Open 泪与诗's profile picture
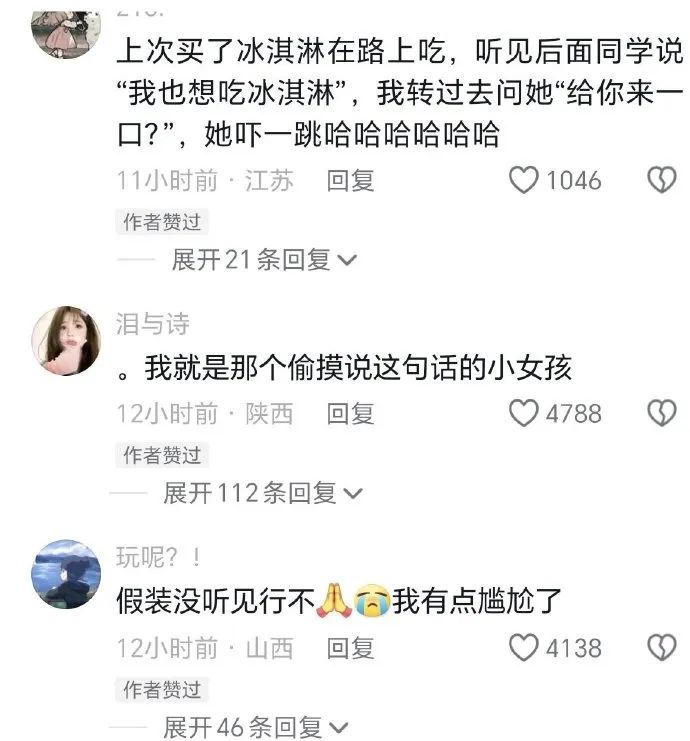The image size is (690, 741). (68, 340)
